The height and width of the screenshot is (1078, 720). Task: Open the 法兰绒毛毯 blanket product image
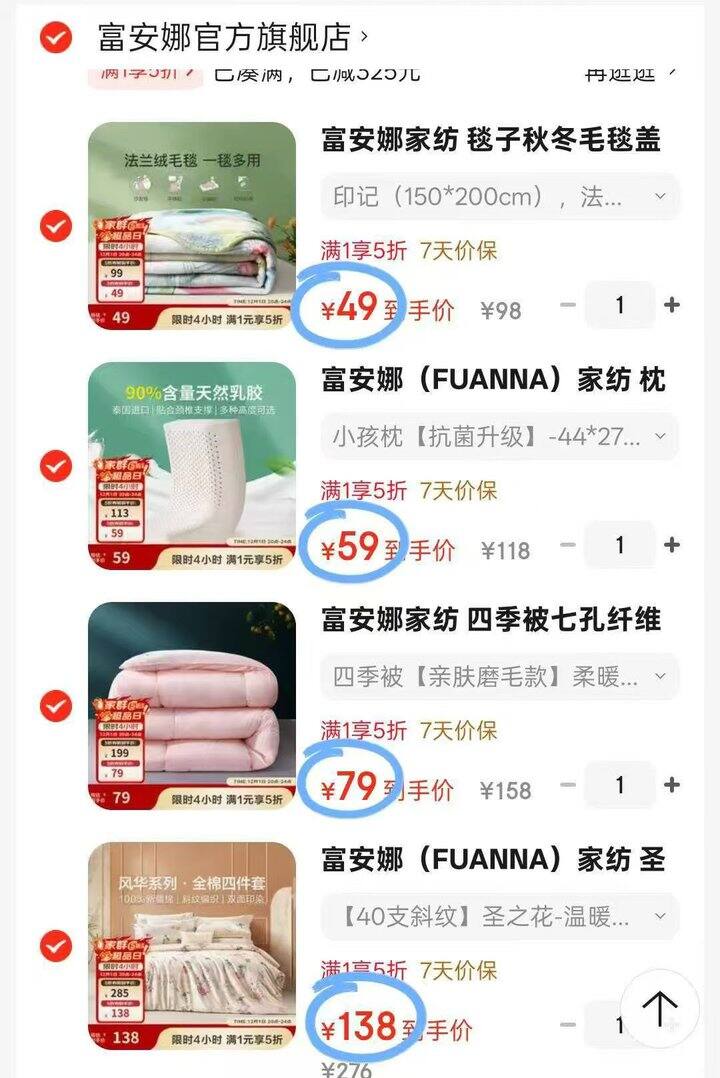192,226
